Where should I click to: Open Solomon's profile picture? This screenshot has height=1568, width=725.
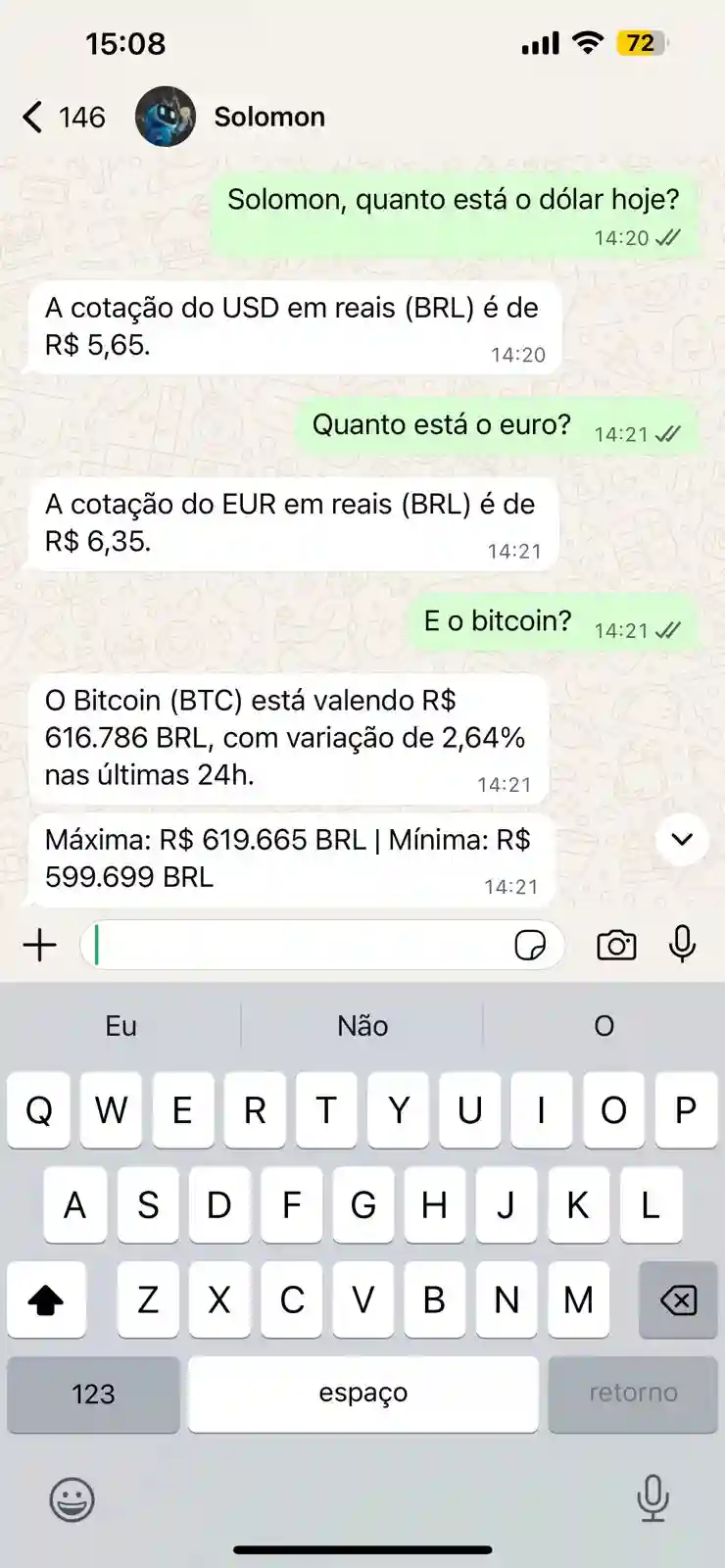(x=166, y=116)
